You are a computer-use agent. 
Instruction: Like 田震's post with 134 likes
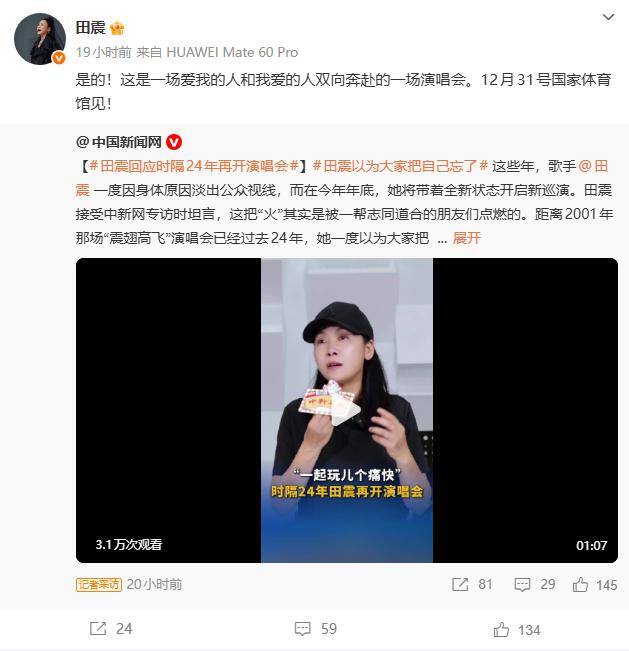(x=516, y=629)
